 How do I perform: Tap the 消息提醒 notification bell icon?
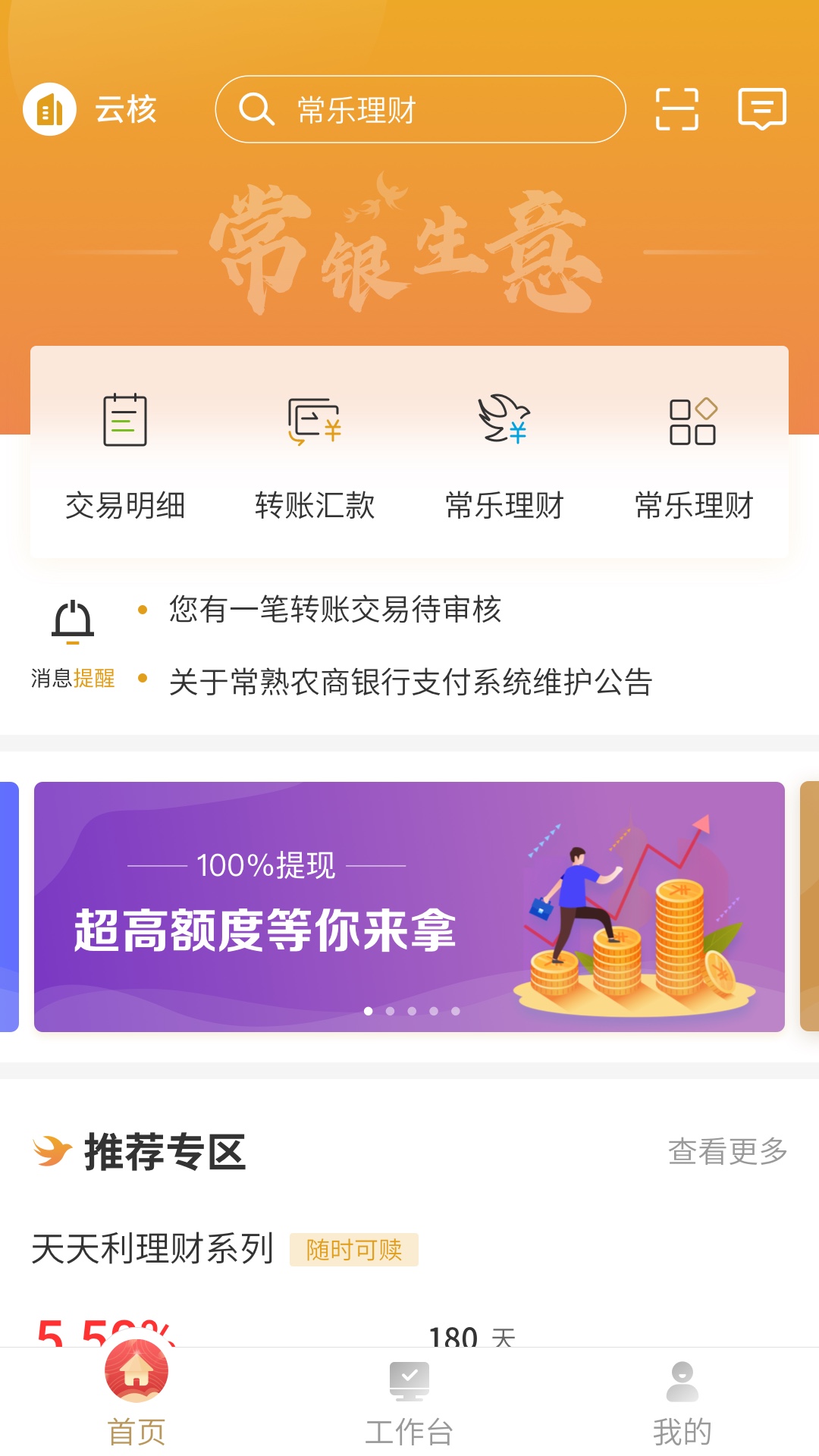coord(73,620)
